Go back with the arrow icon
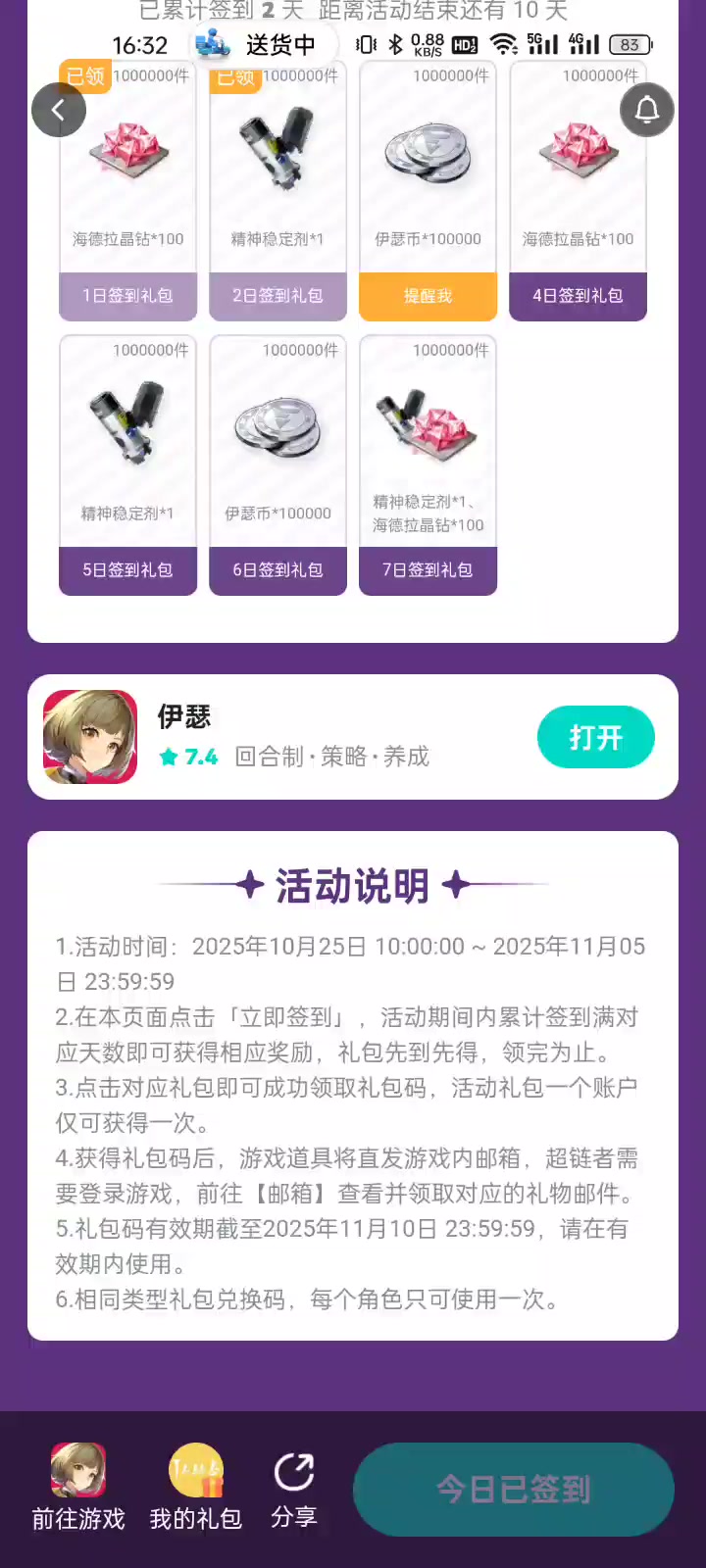Screen dimensions: 706x1568 [59, 110]
